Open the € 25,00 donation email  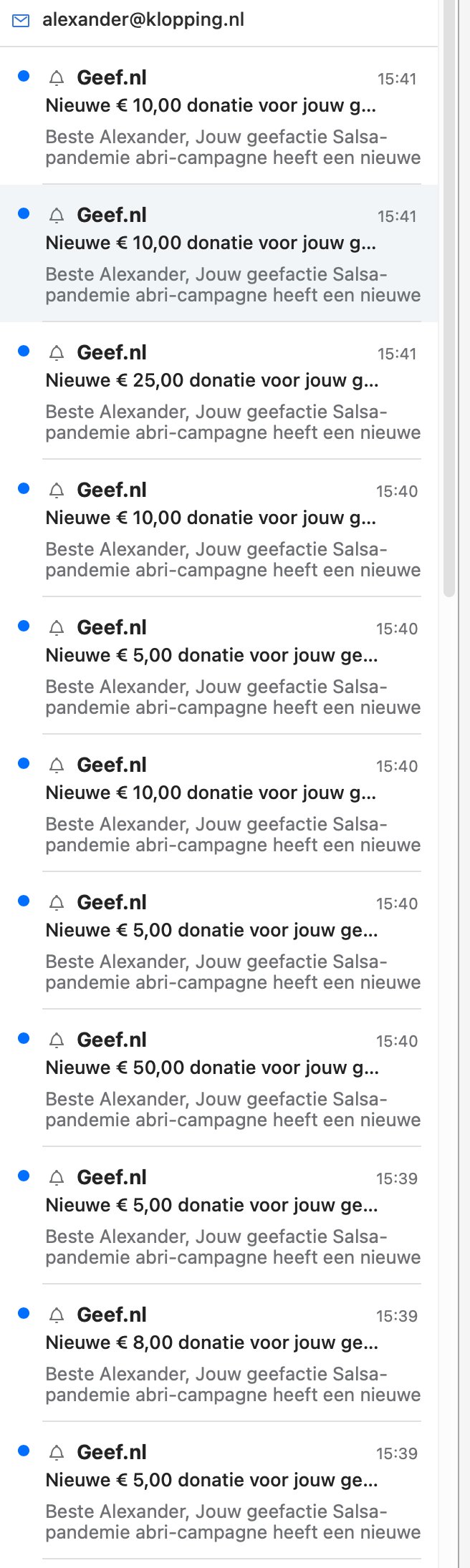click(x=212, y=381)
